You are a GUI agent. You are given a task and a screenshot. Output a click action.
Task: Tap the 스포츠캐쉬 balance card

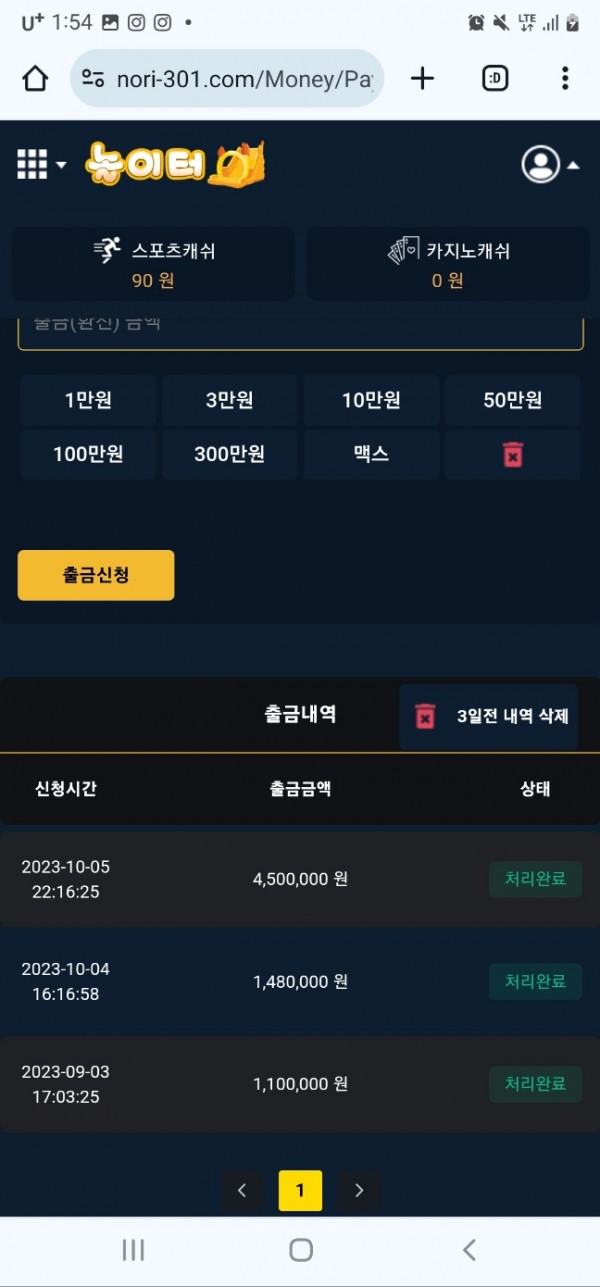153,264
